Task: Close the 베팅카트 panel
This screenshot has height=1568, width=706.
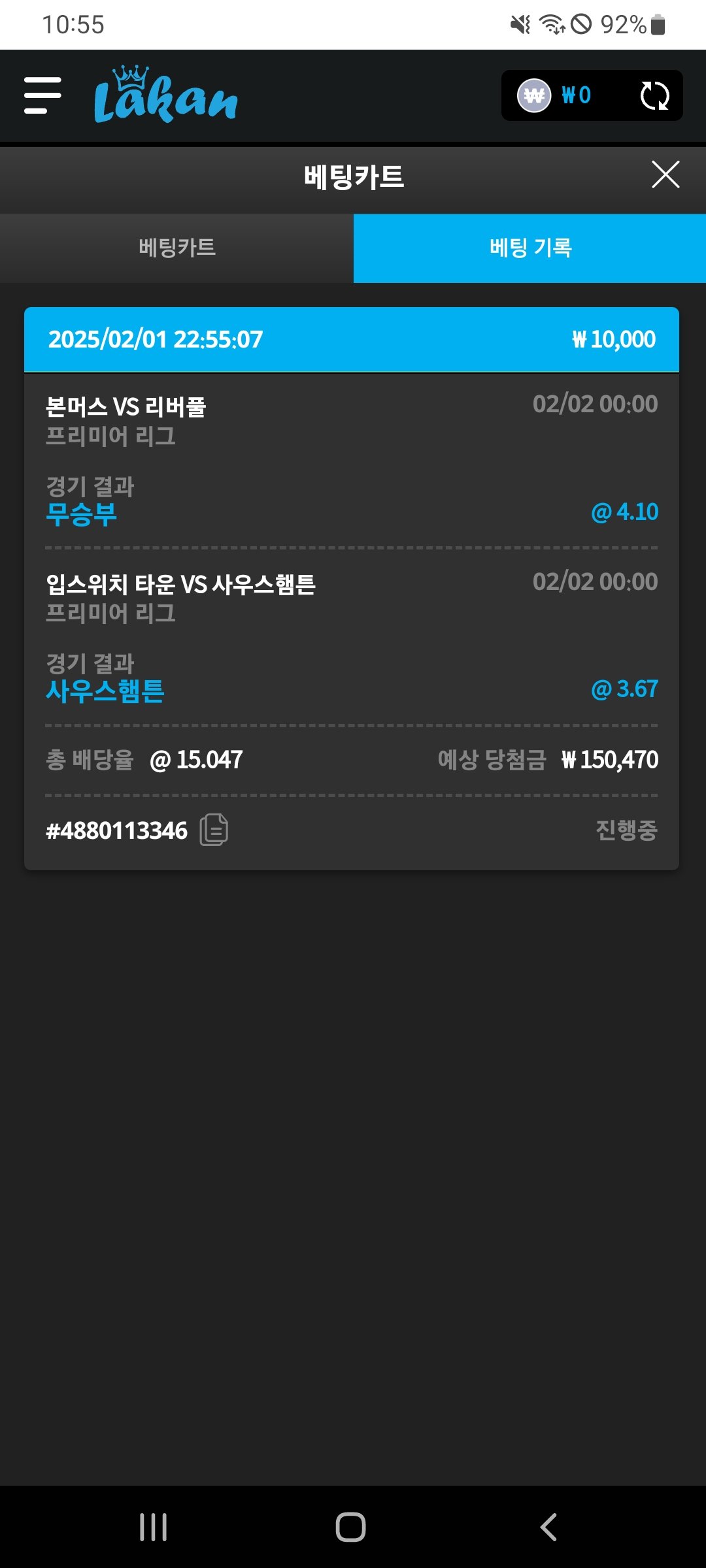Action: click(665, 175)
